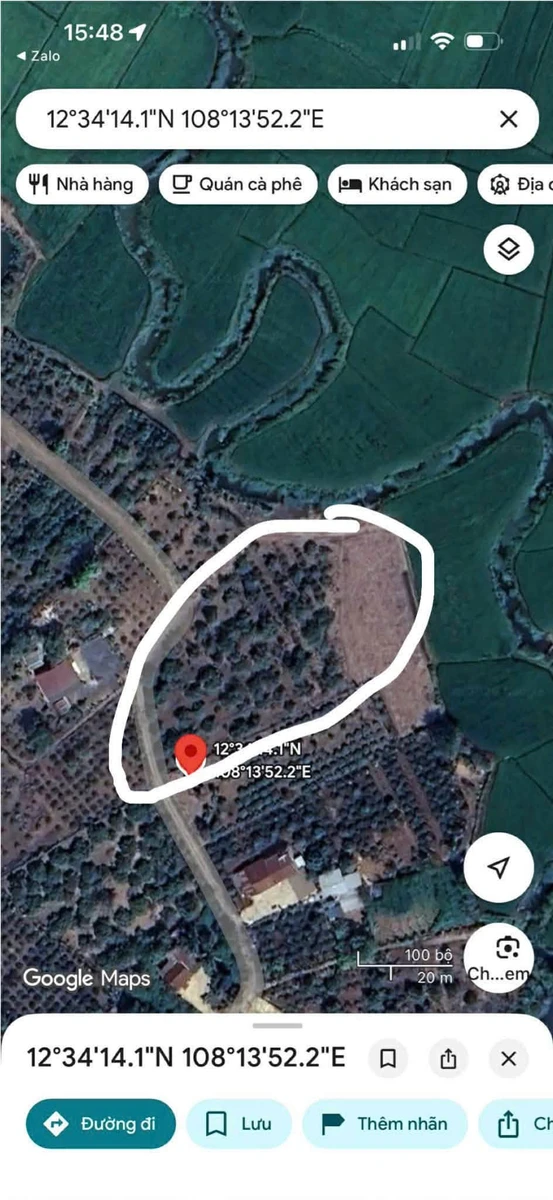Select the Quán cà phê chip

pyautogui.click(x=238, y=184)
